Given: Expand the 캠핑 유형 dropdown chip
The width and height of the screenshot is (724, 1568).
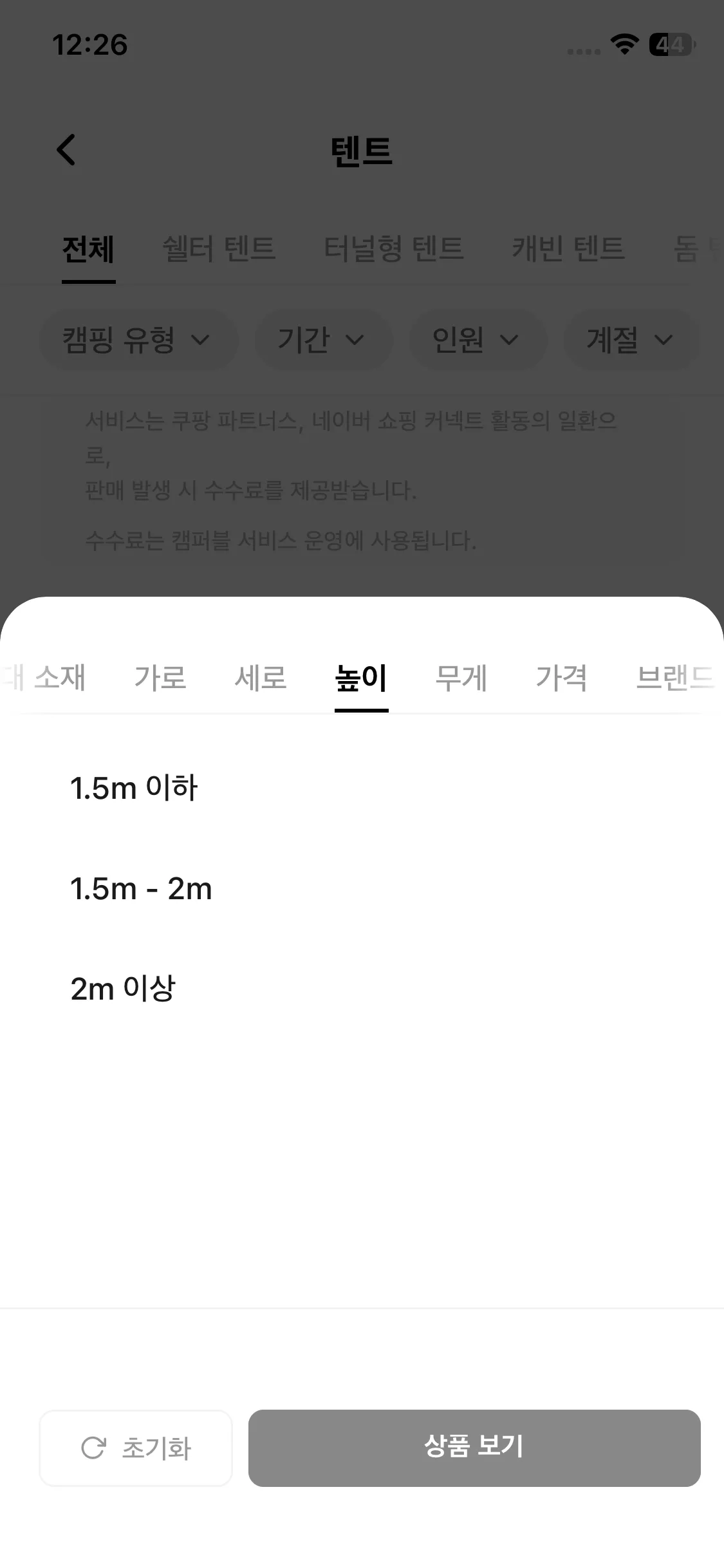Looking at the screenshot, I should tap(138, 339).
